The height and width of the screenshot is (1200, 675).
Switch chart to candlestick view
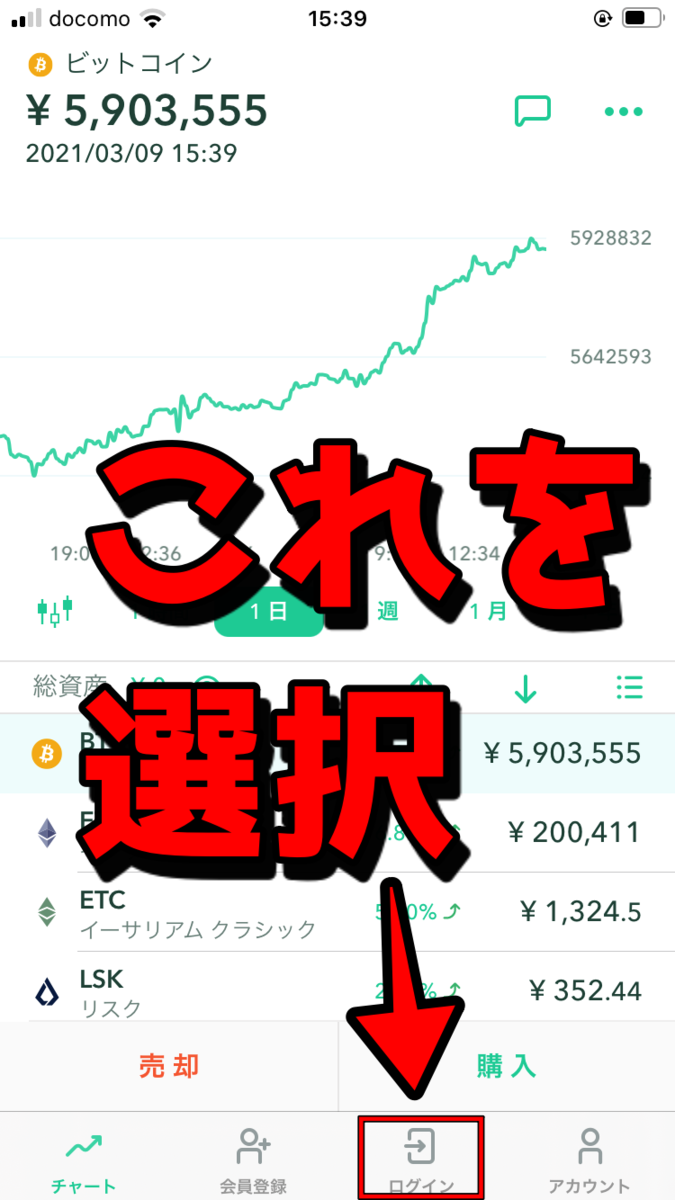pos(55,609)
